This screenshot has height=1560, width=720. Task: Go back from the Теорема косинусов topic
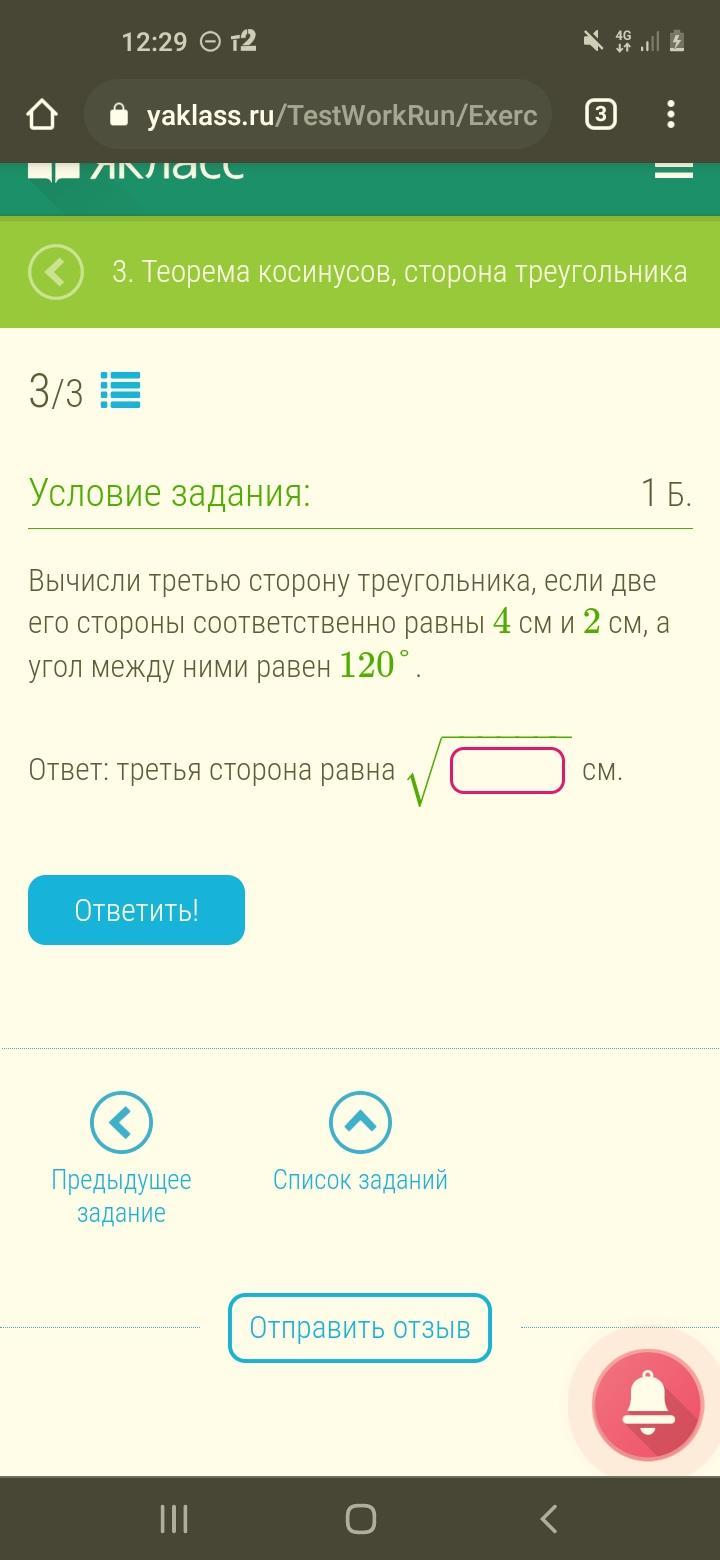(56, 272)
